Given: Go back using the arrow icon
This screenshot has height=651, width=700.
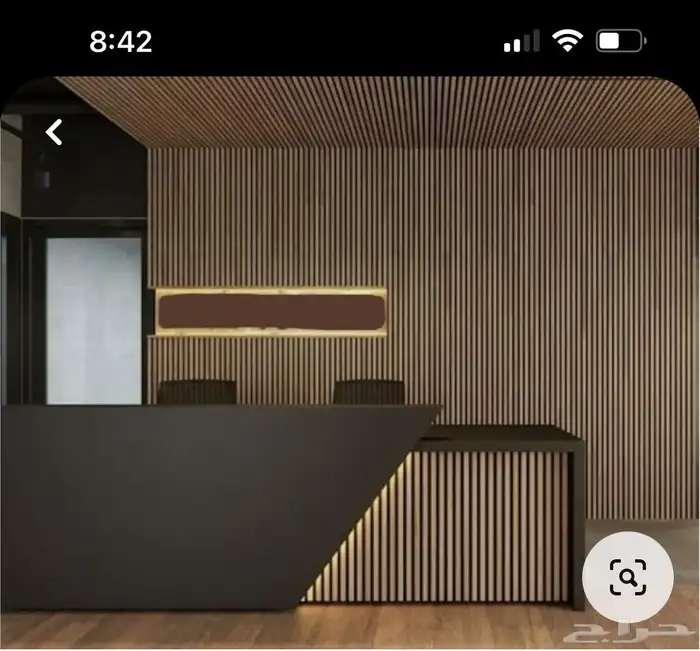Looking at the screenshot, I should click(x=54, y=131).
